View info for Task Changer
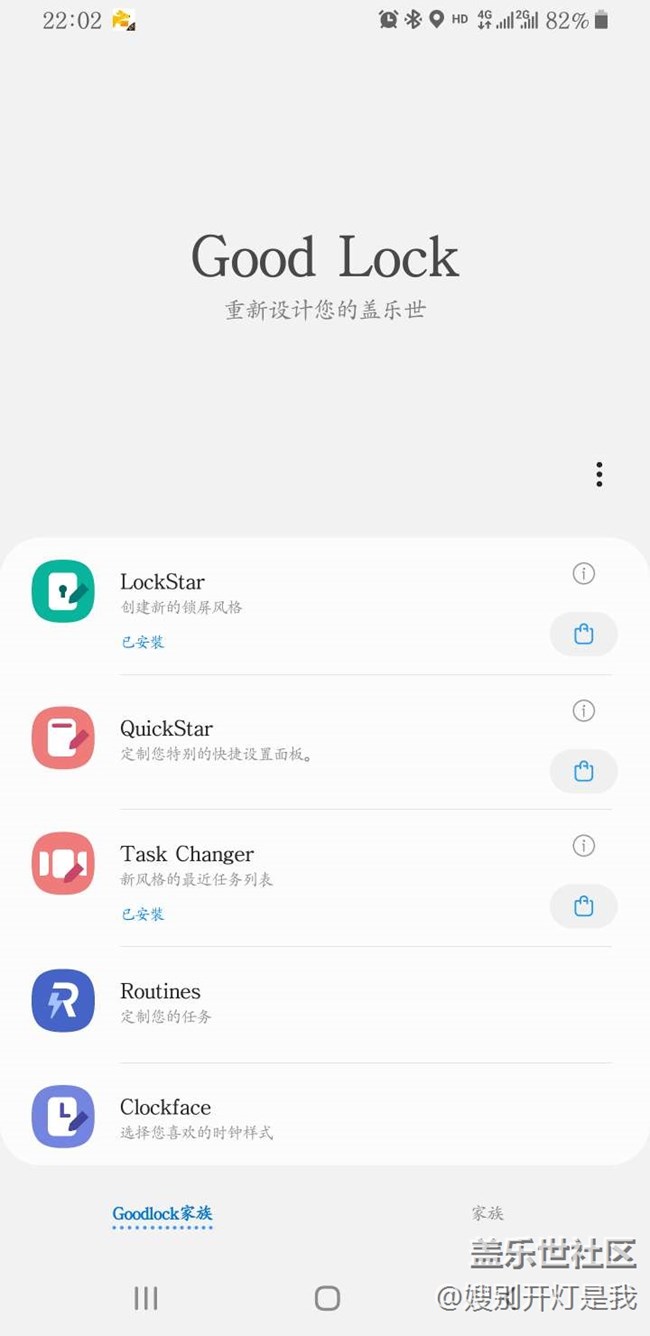This screenshot has width=650, height=1336. (583, 846)
